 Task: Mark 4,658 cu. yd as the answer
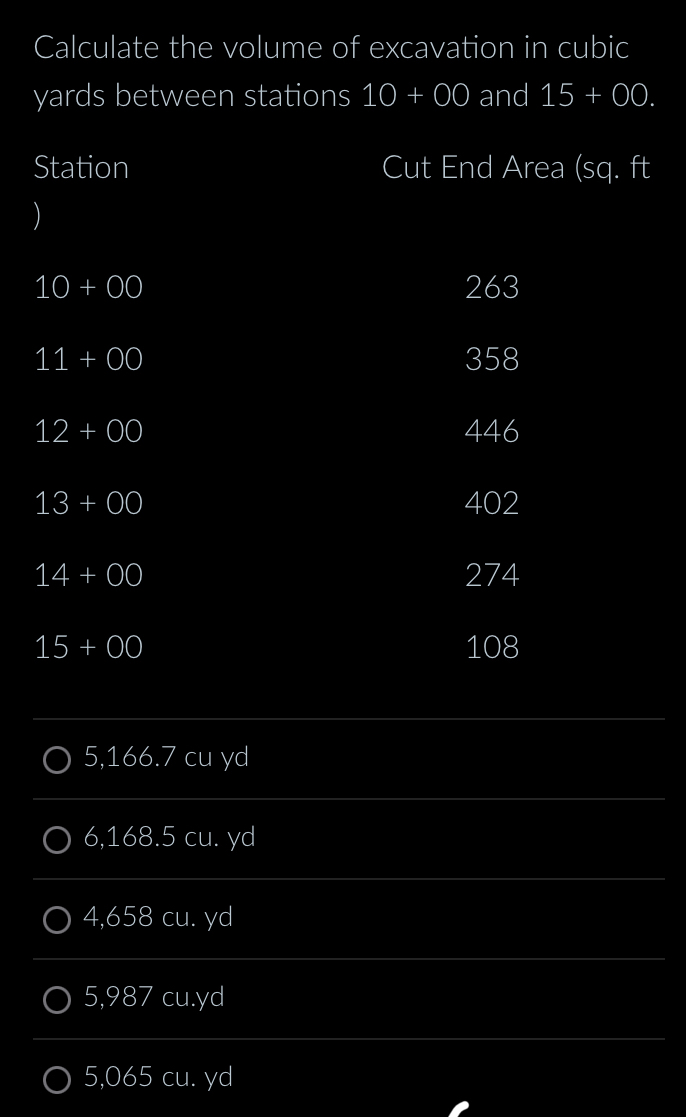pyautogui.click(x=57, y=919)
